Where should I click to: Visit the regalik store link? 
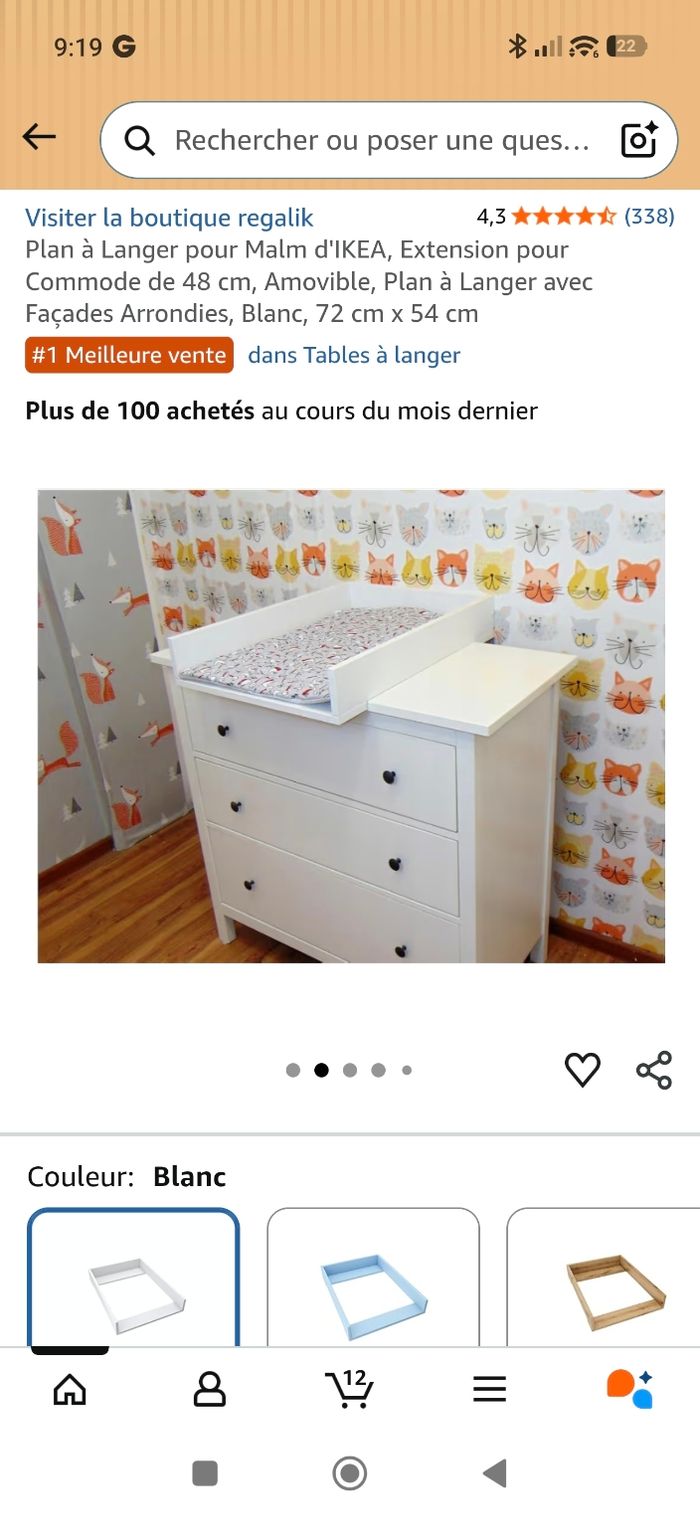pos(169,217)
